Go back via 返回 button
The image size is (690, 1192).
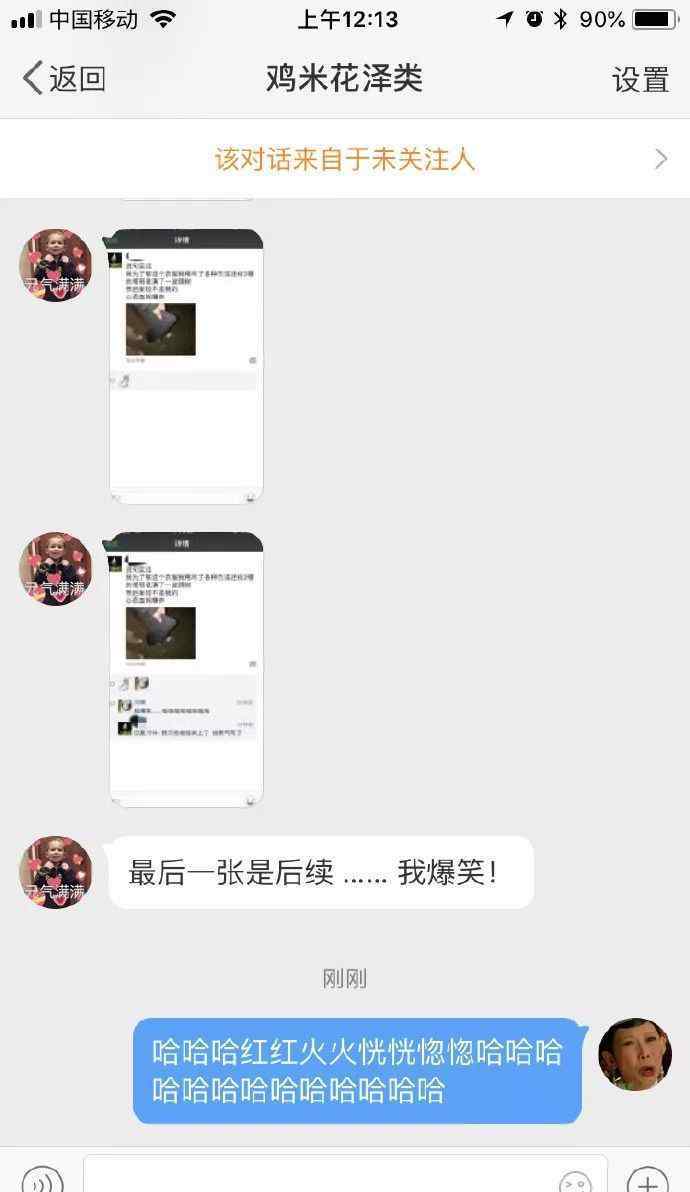(64, 78)
